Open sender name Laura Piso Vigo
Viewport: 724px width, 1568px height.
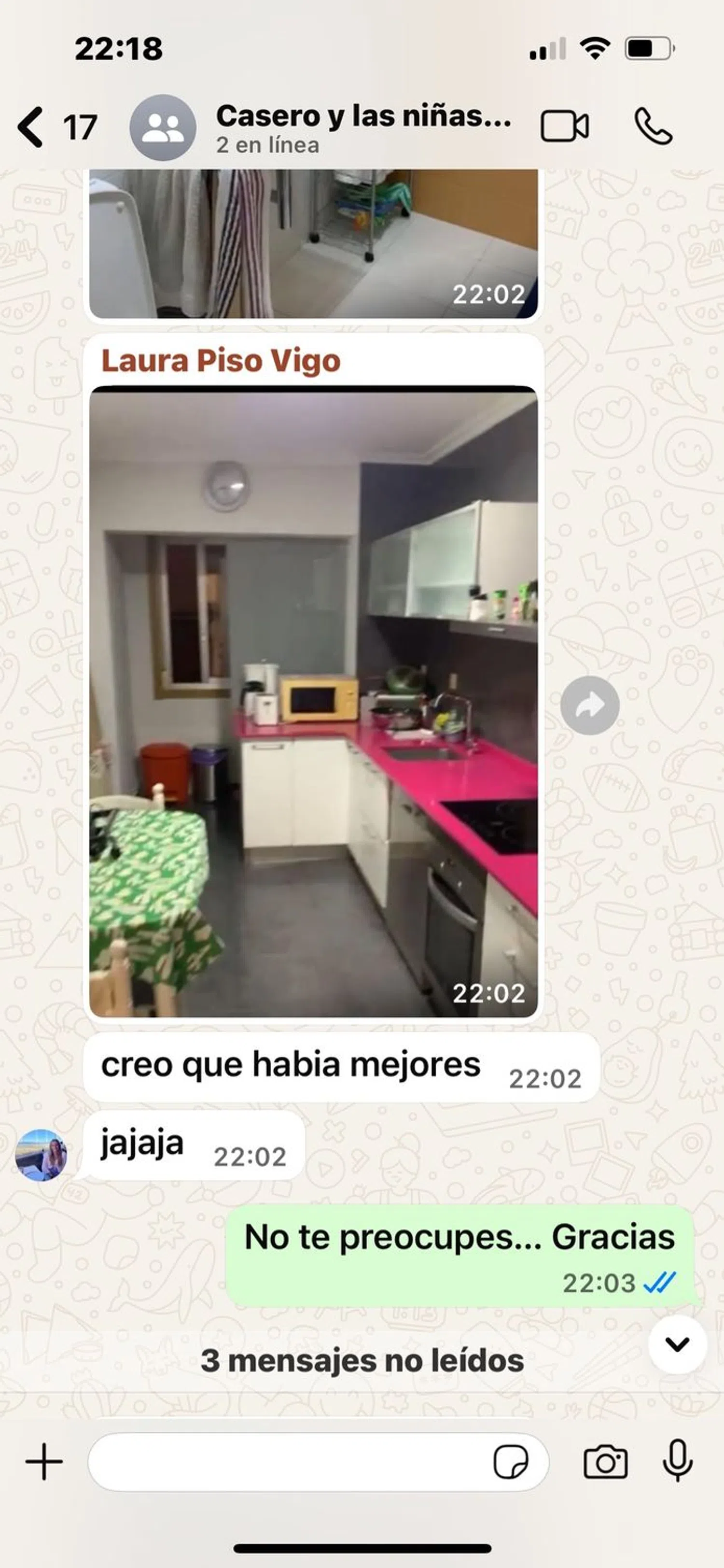[x=220, y=361]
